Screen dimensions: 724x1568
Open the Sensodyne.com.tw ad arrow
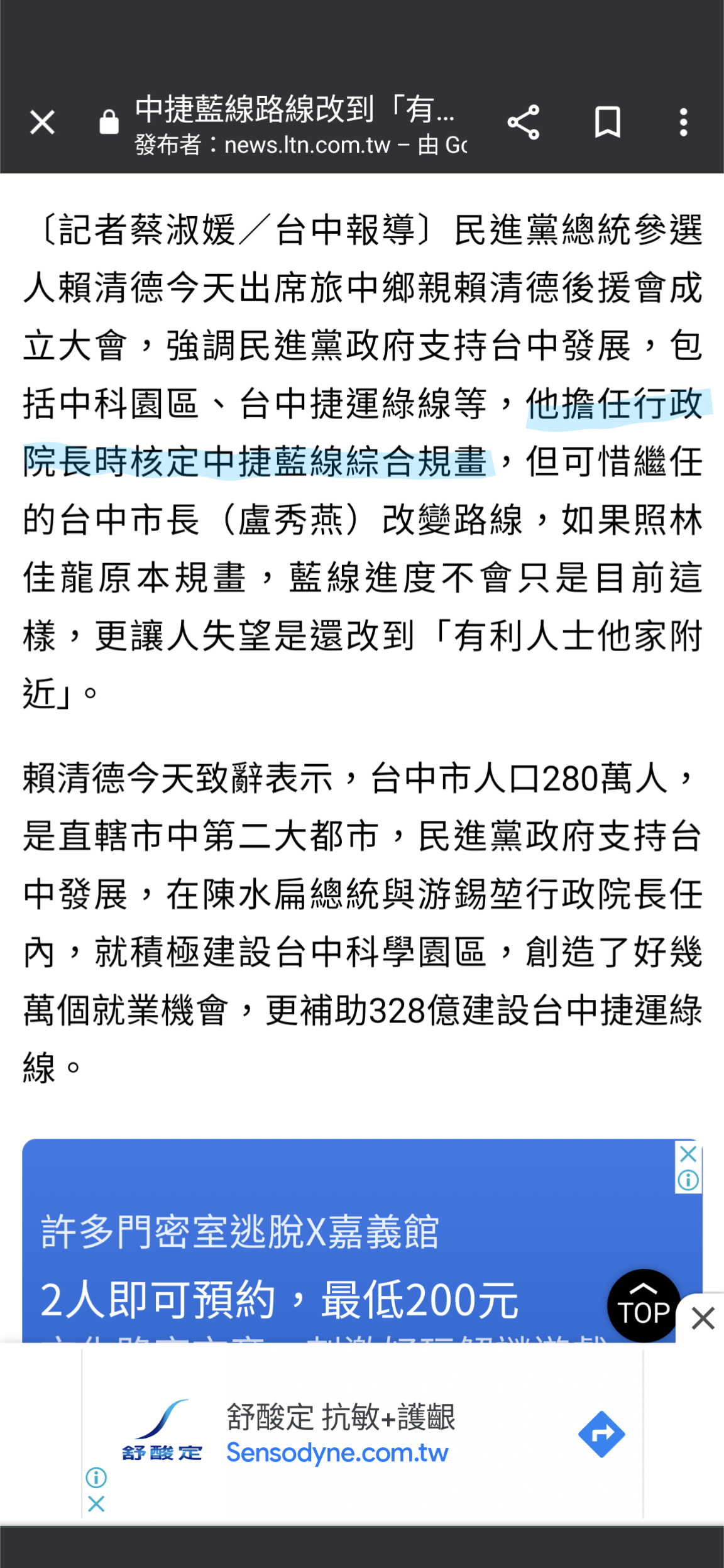[601, 1434]
